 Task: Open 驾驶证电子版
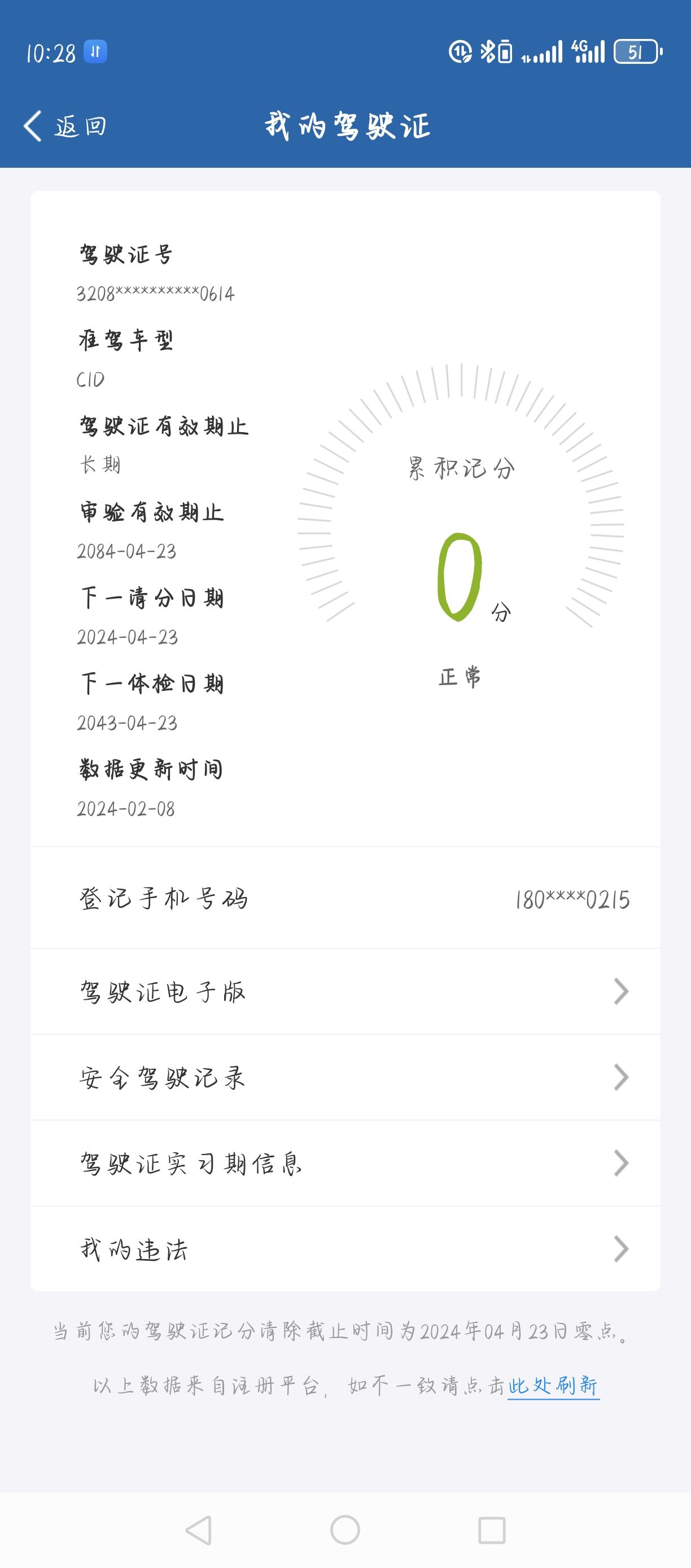[345, 991]
